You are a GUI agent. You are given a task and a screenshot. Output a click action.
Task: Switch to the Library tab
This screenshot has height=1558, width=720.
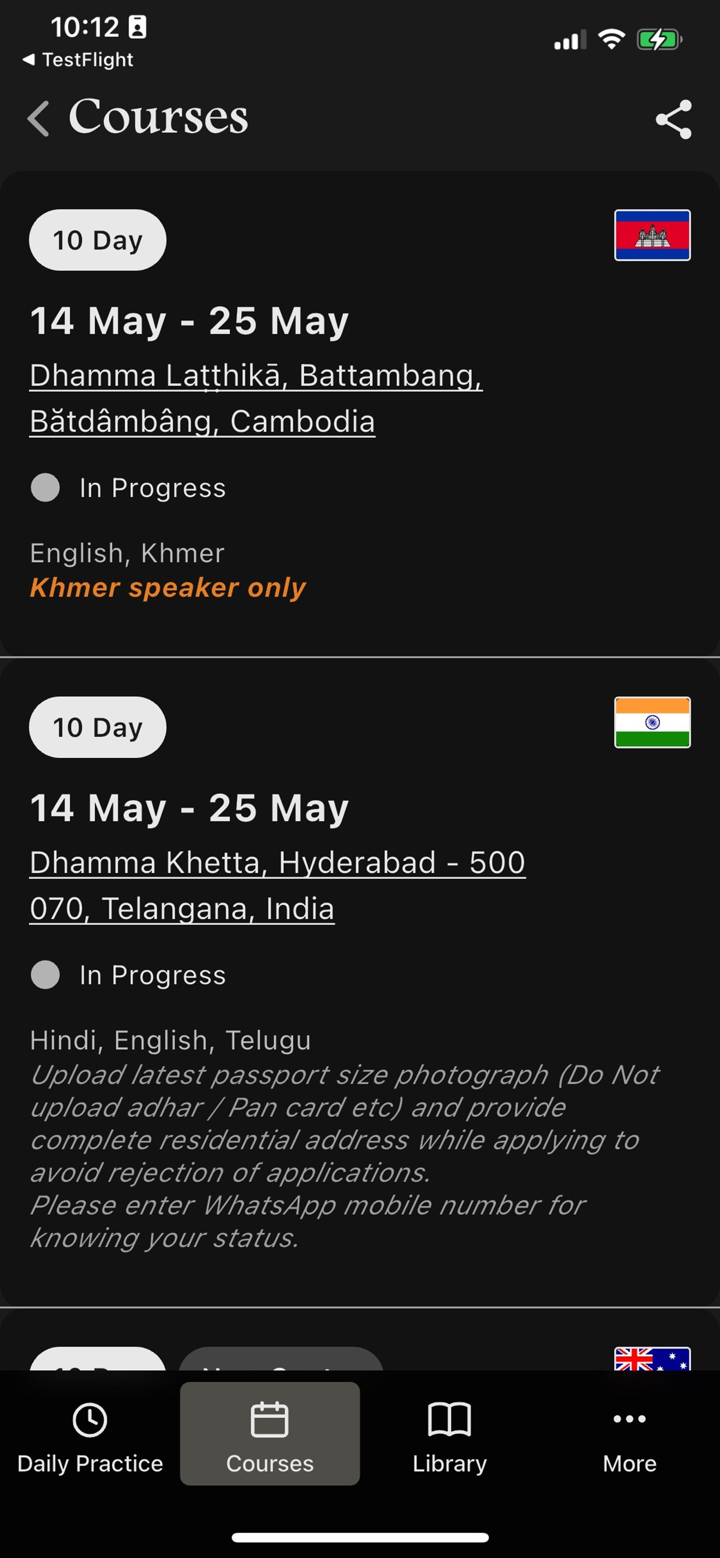coord(449,1434)
